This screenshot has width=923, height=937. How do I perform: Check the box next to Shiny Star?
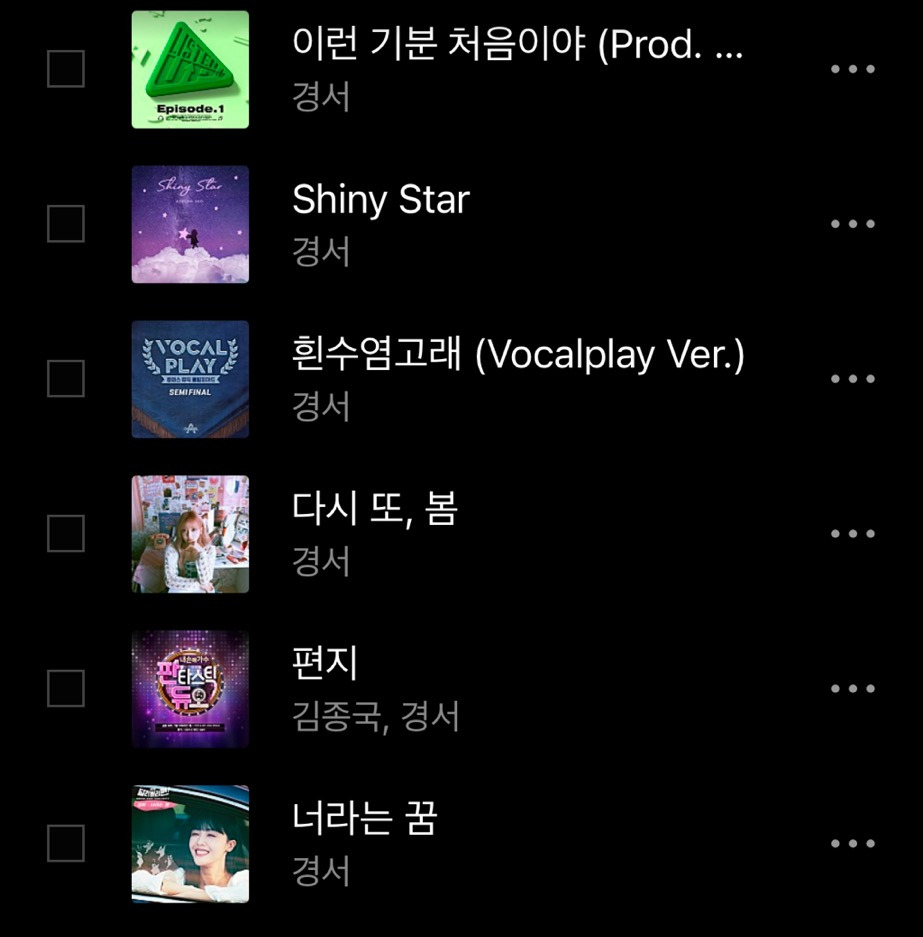(x=66, y=224)
